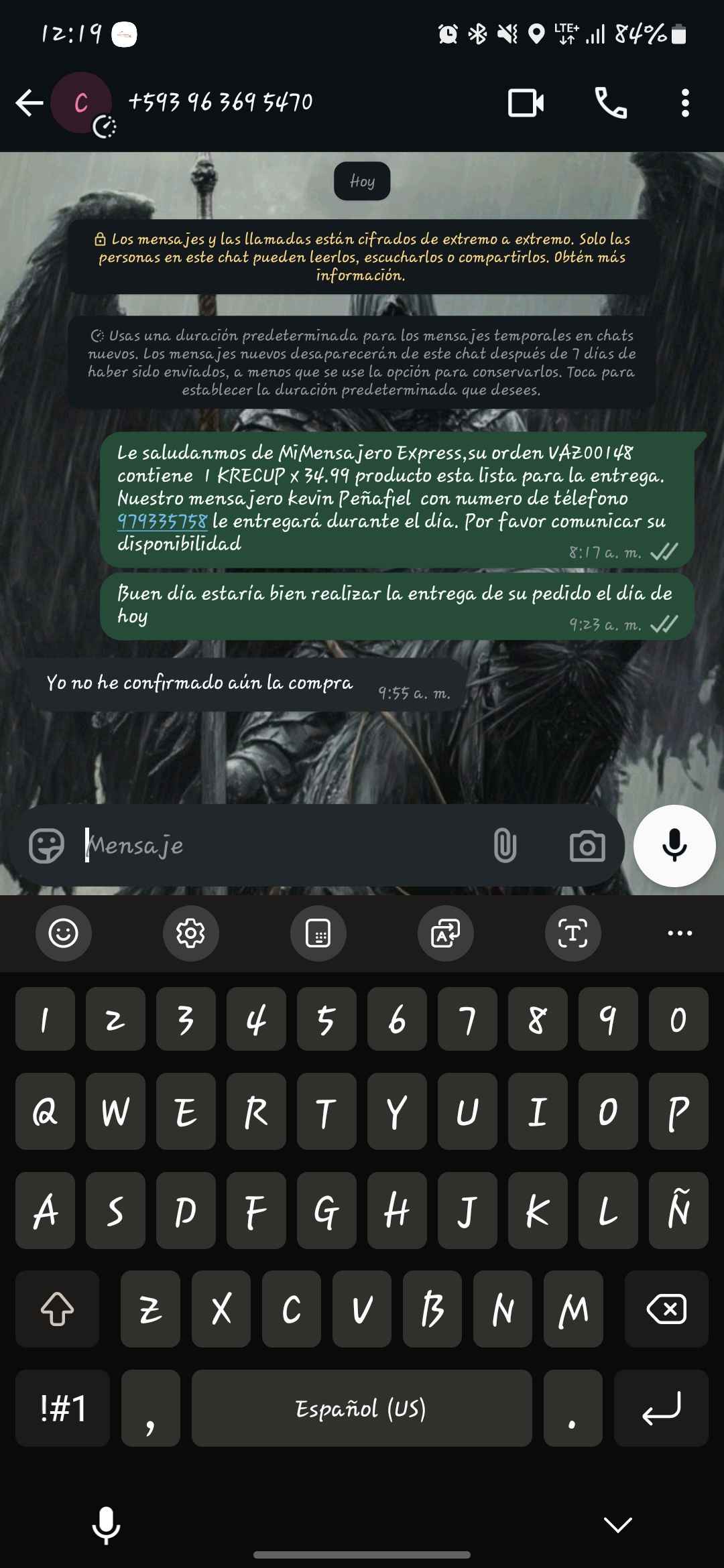Hit the backspace key
This screenshot has width=724, height=1568.
point(666,1309)
